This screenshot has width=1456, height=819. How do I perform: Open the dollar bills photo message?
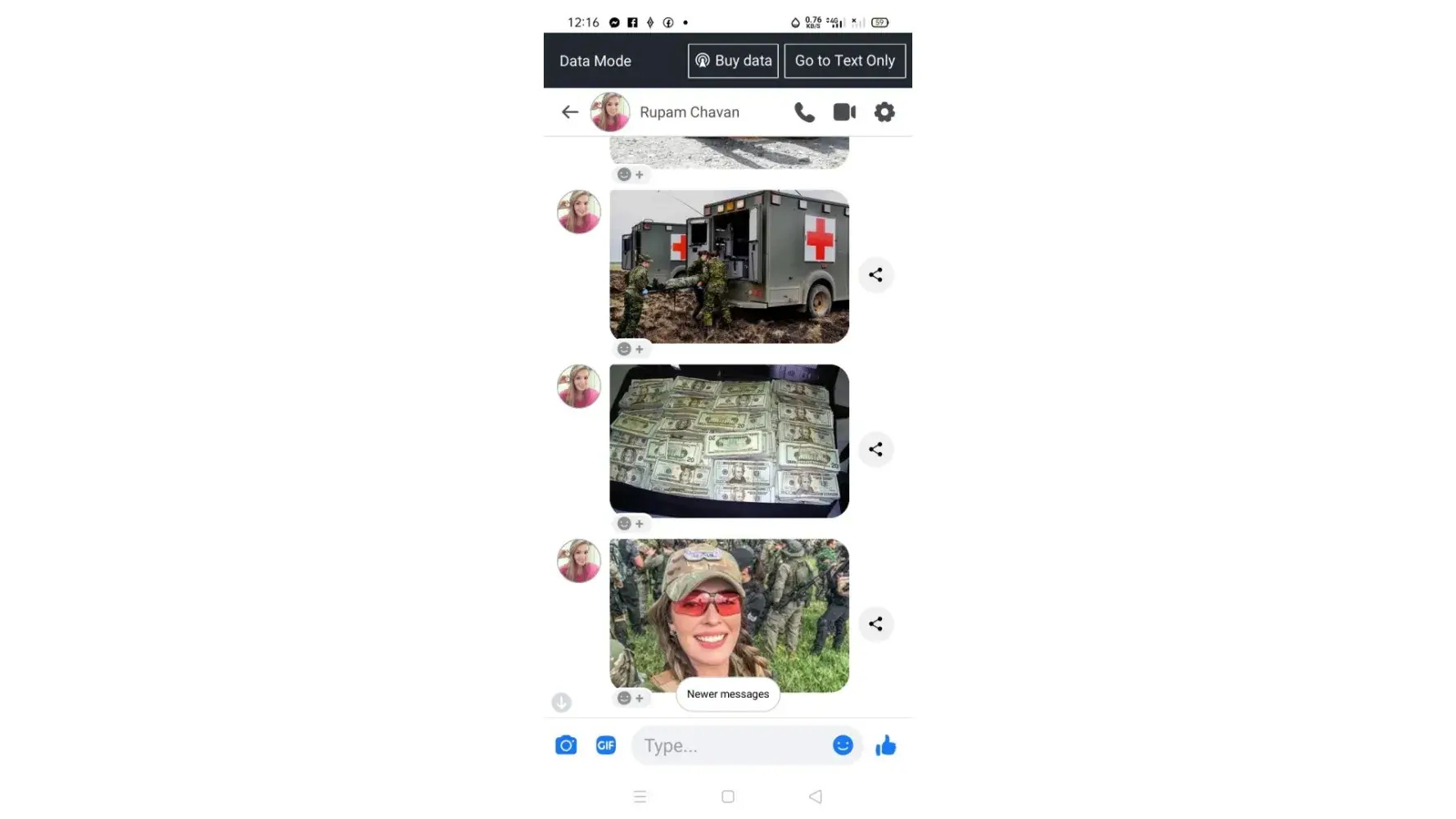coord(729,441)
